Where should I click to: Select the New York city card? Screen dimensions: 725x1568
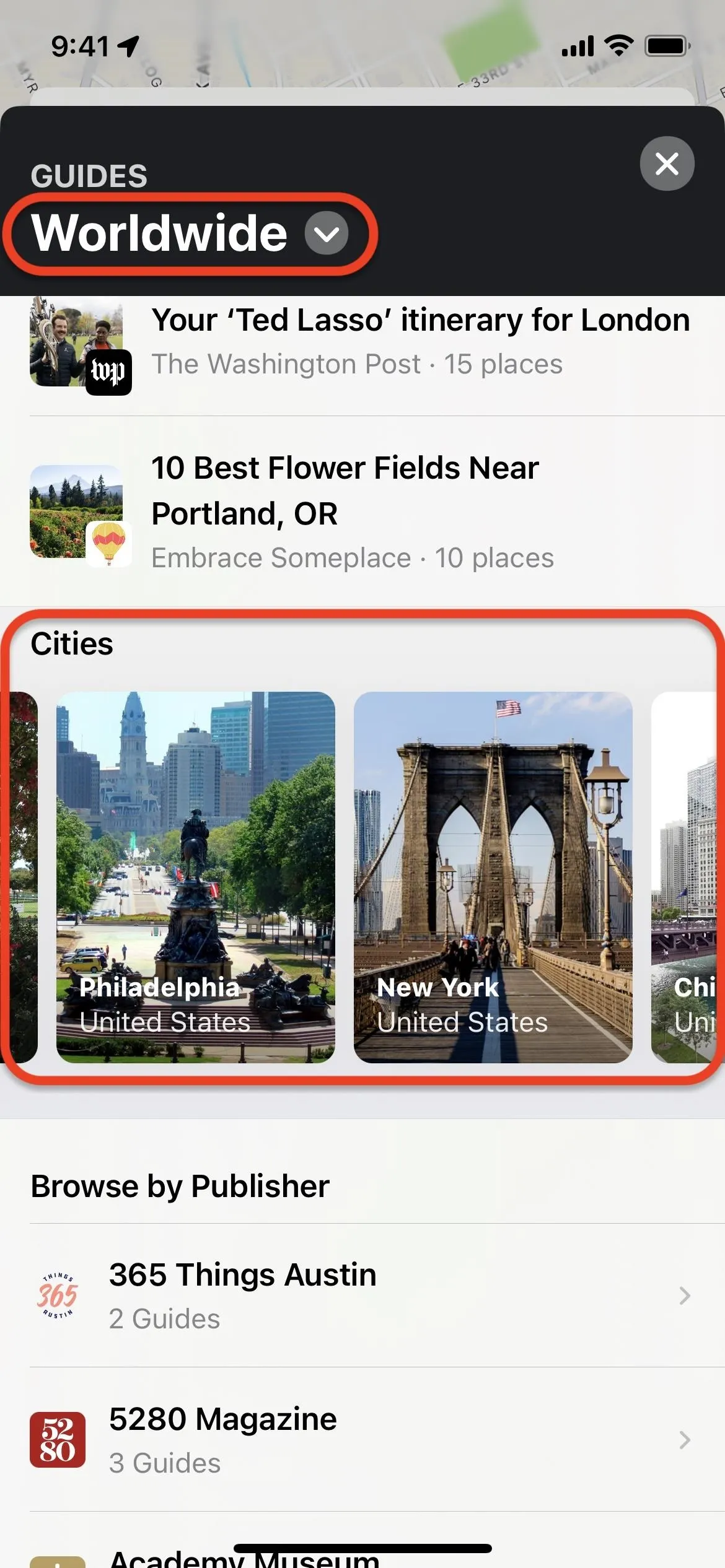(493, 877)
